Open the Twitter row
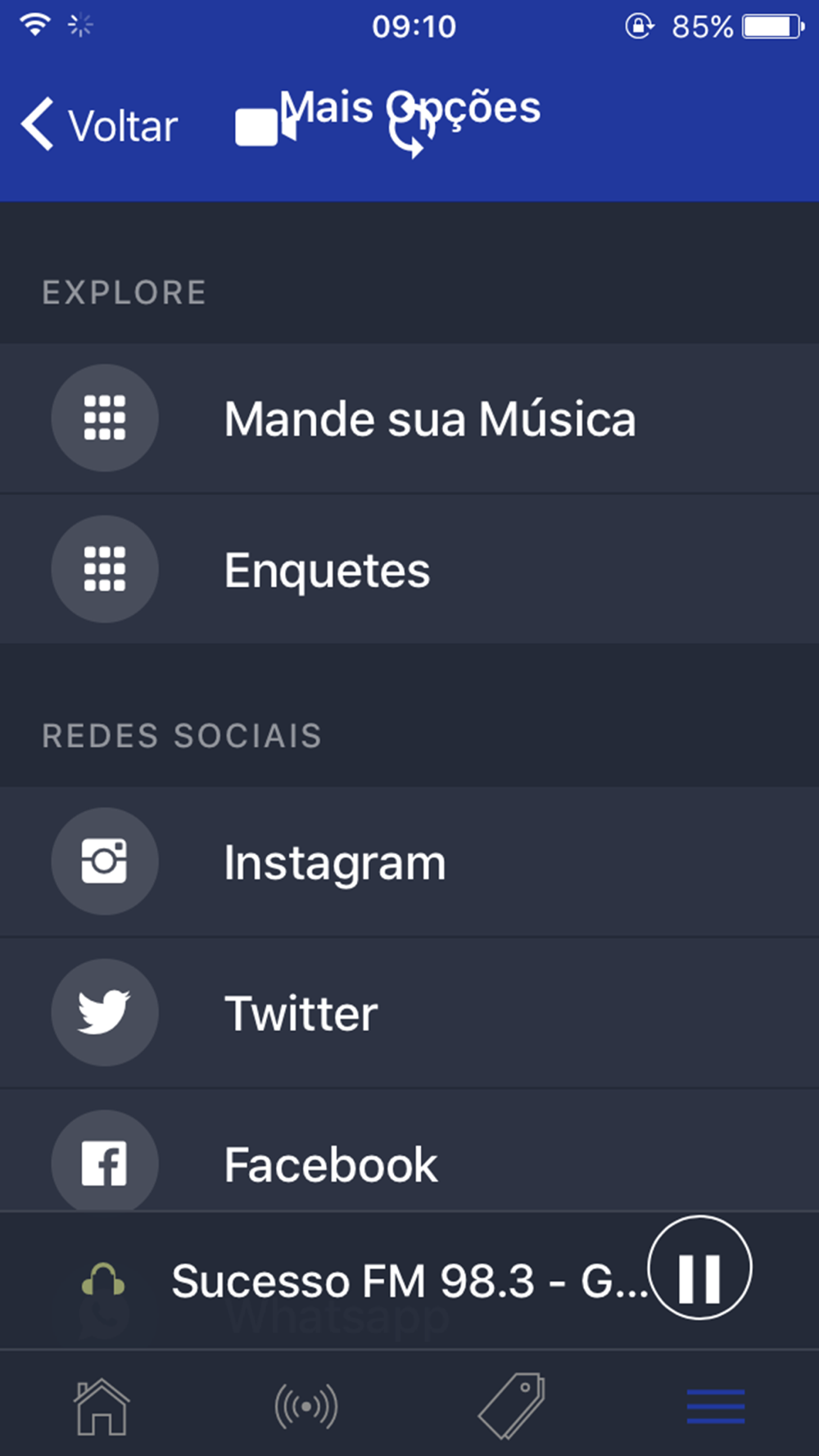This screenshot has height=1456, width=819. 409,1013
